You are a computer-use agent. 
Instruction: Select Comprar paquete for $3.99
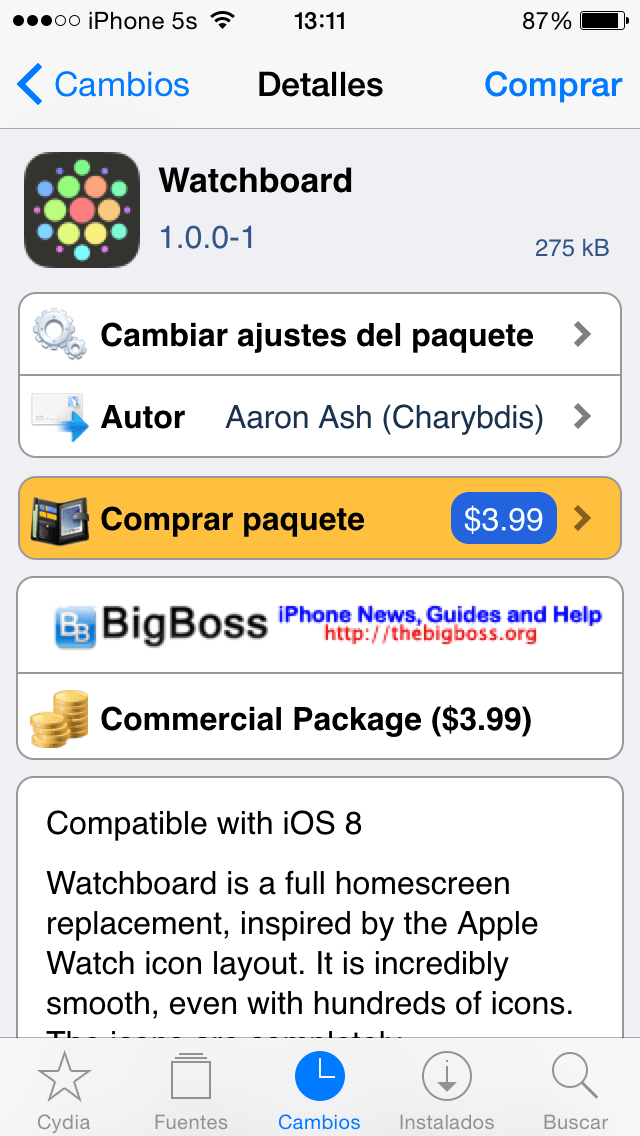[x=320, y=519]
